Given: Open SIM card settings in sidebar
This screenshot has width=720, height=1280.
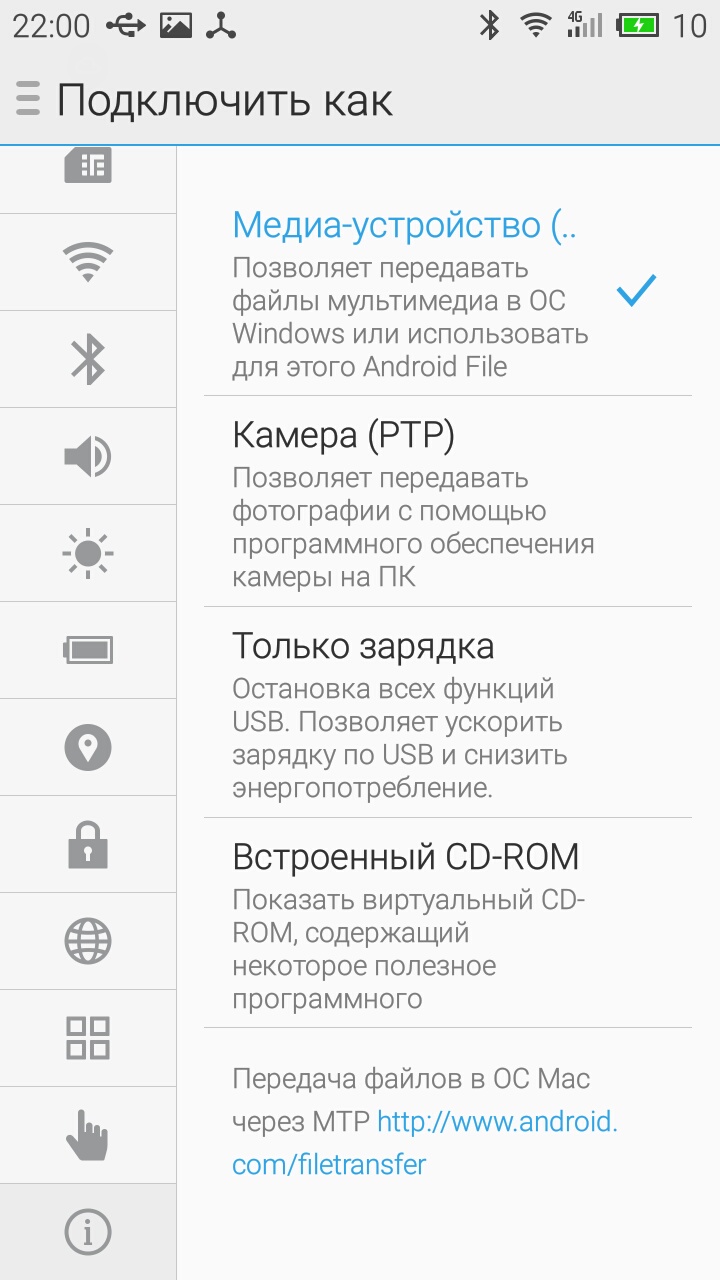Looking at the screenshot, I should tap(88, 167).
